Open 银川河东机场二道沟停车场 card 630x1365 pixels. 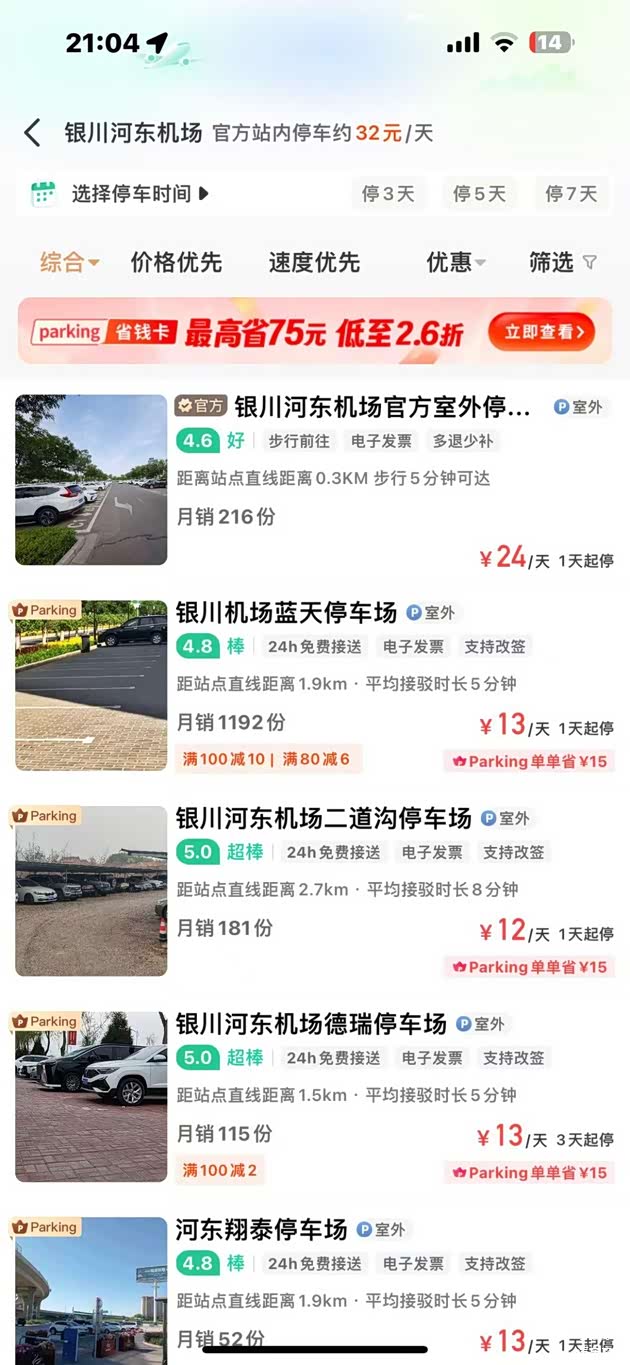(323, 819)
